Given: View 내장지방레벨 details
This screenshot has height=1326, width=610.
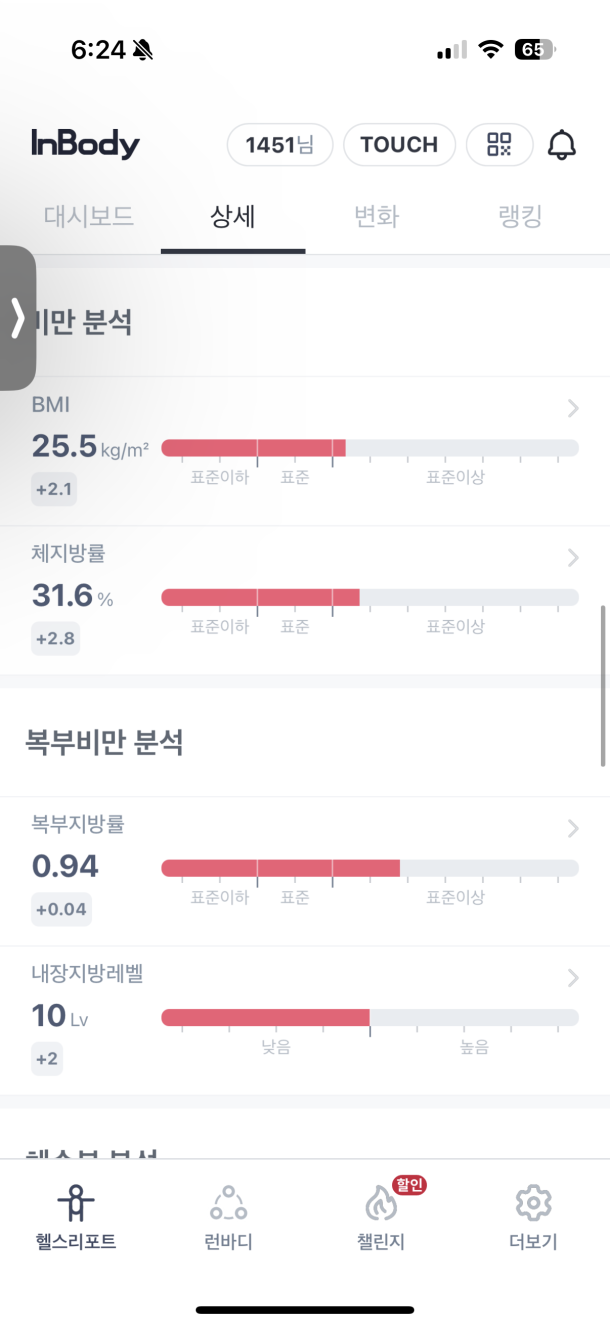Looking at the screenshot, I should 573,978.
